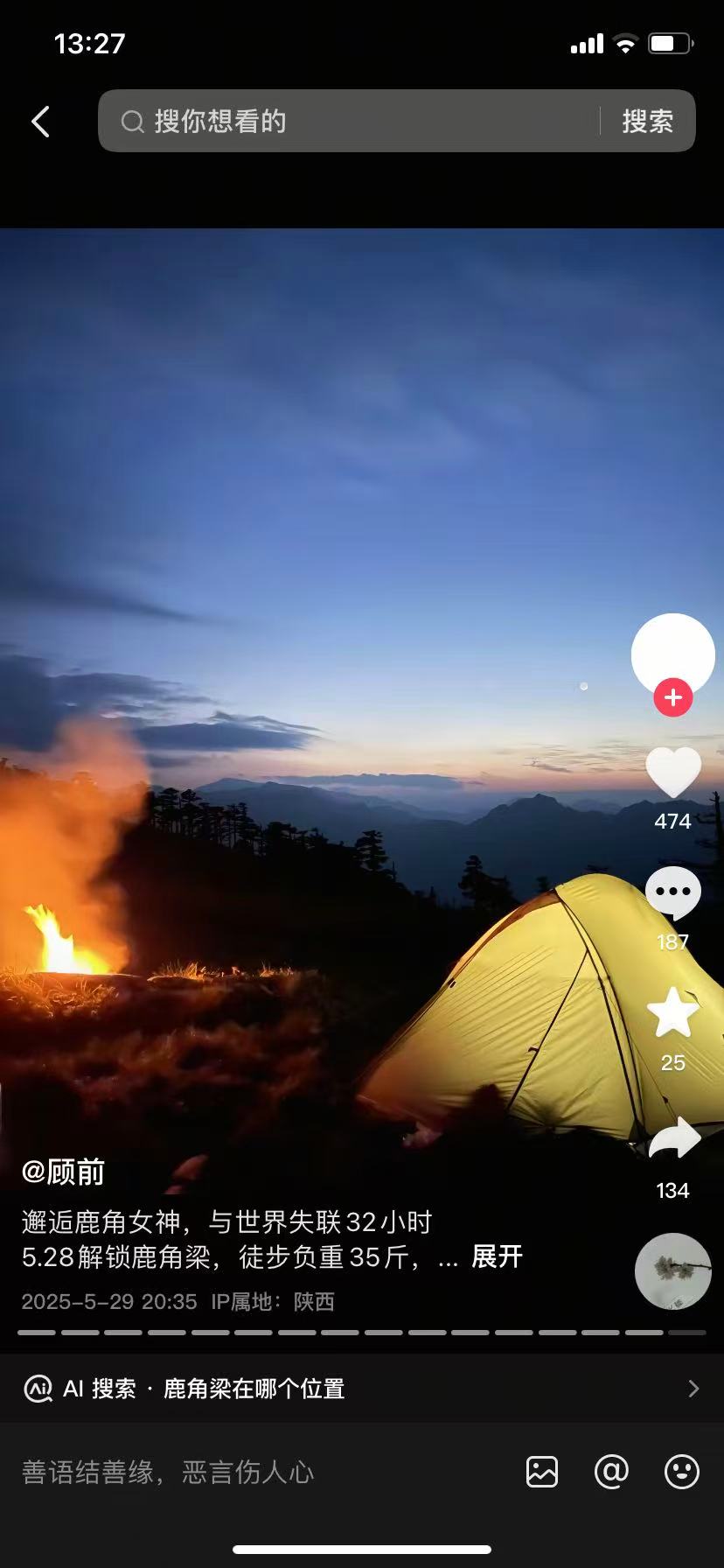Attach an image to the comment
This screenshot has height=1568, width=724.
(x=542, y=1472)
